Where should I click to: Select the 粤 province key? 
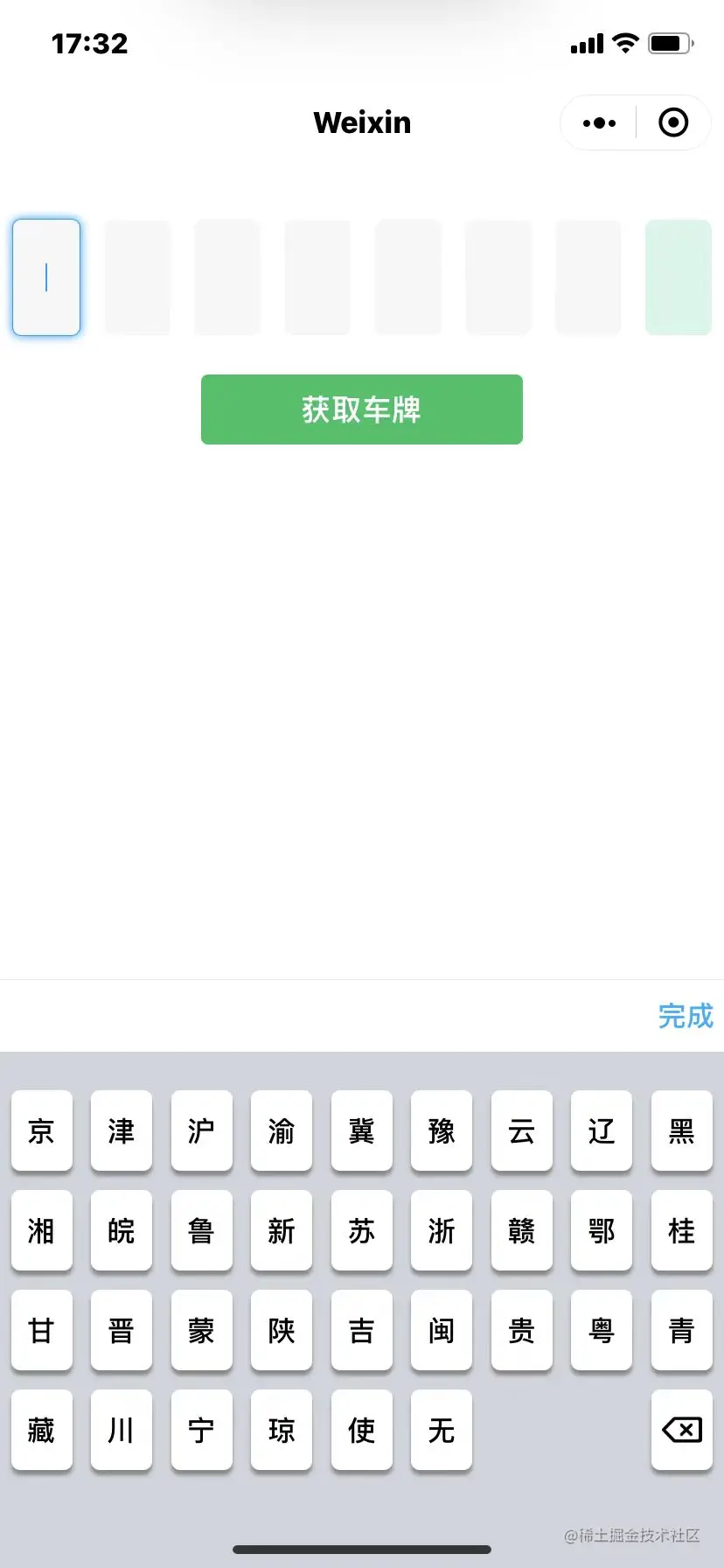pos(601,1331)
